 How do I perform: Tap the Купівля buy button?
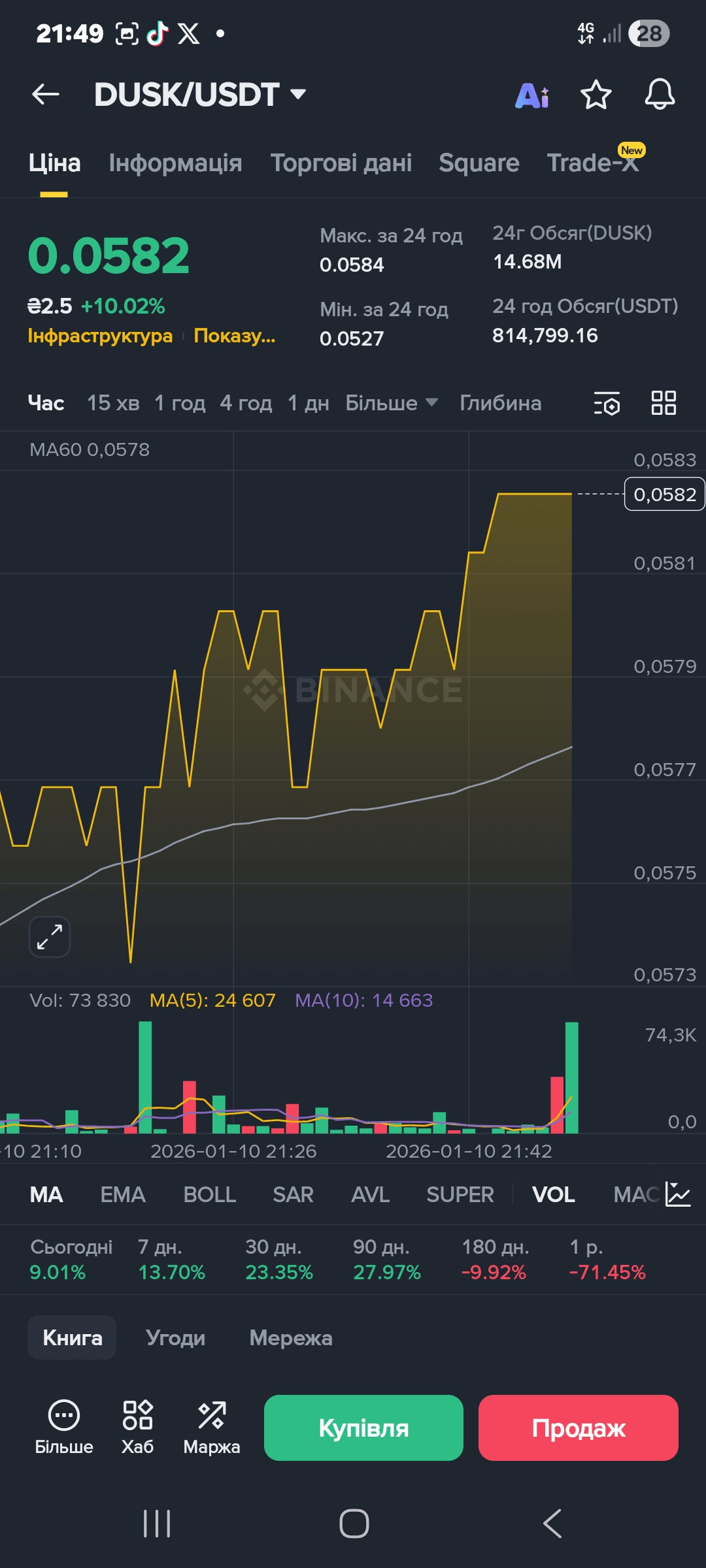(363, 1428)
